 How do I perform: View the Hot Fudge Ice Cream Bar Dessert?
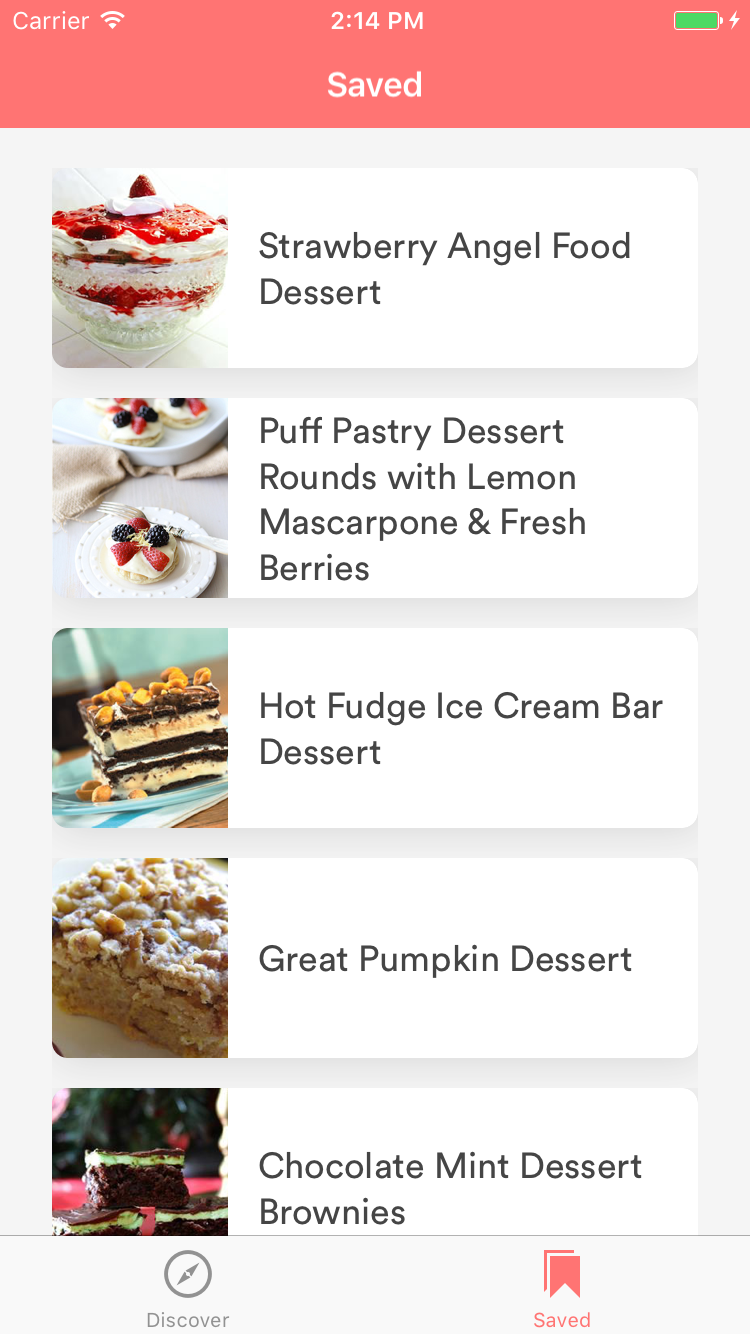375,728
